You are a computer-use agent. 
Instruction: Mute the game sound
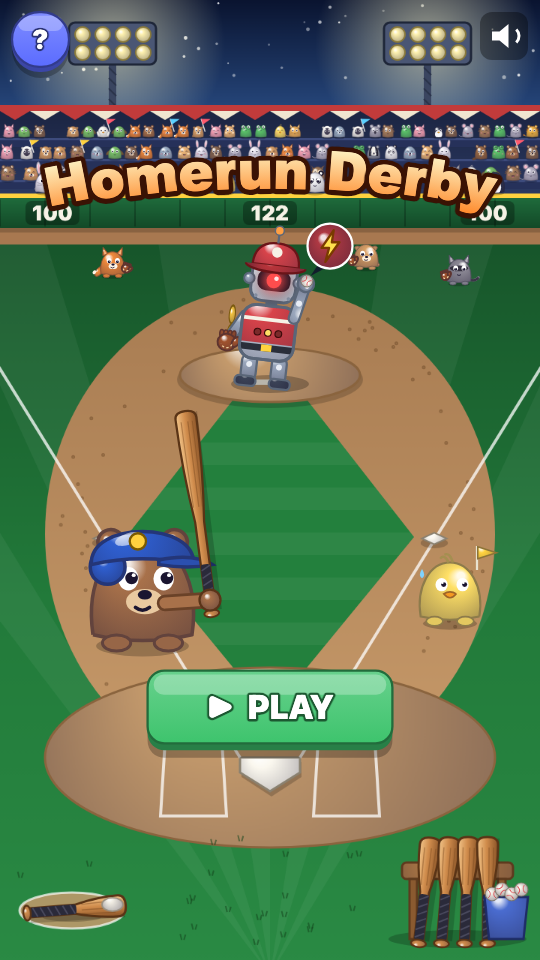(x=504, y=36)
